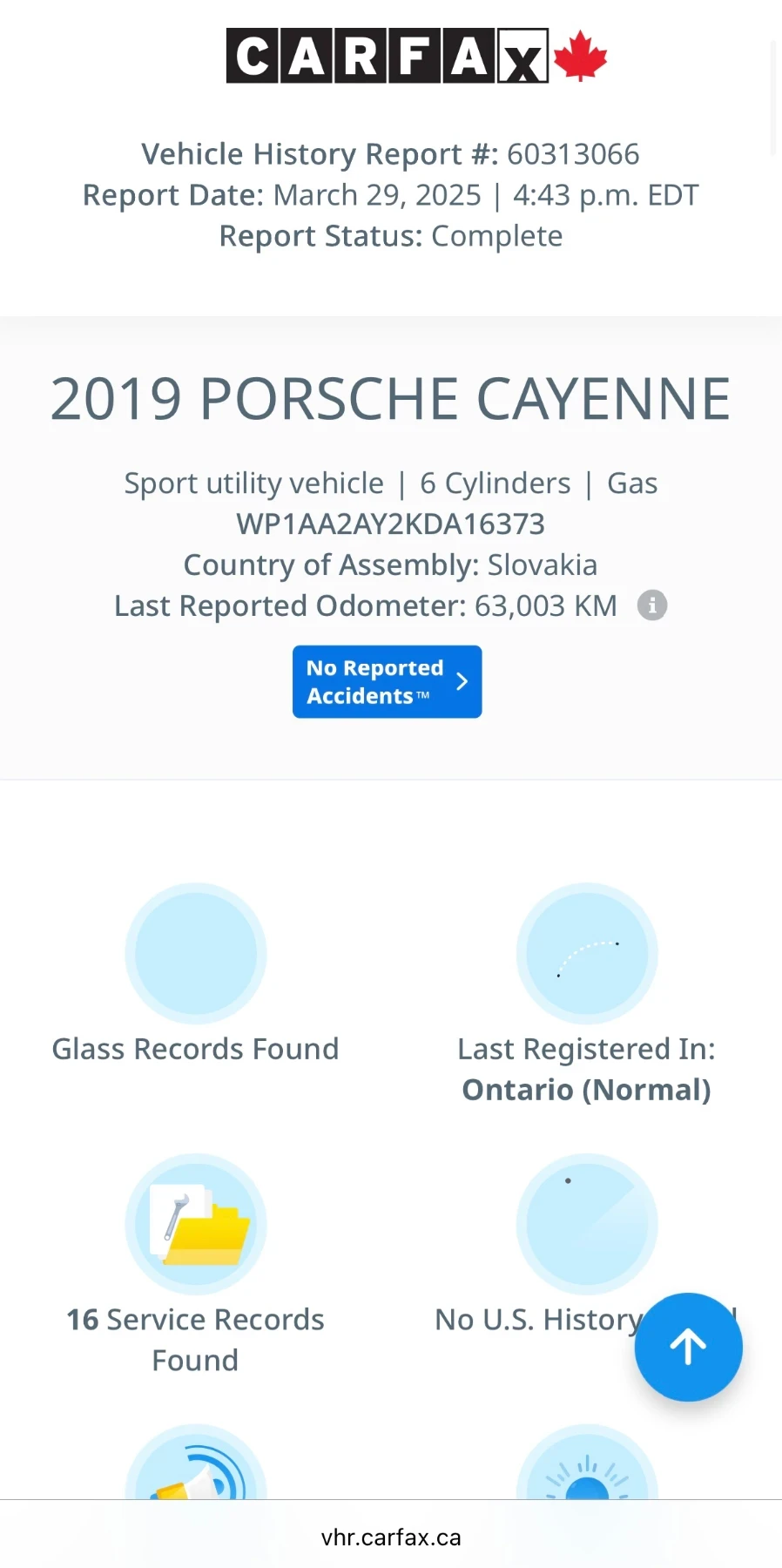782x1568 pixels.
Task: Open the odometer info icon
Action: point(652,605)
